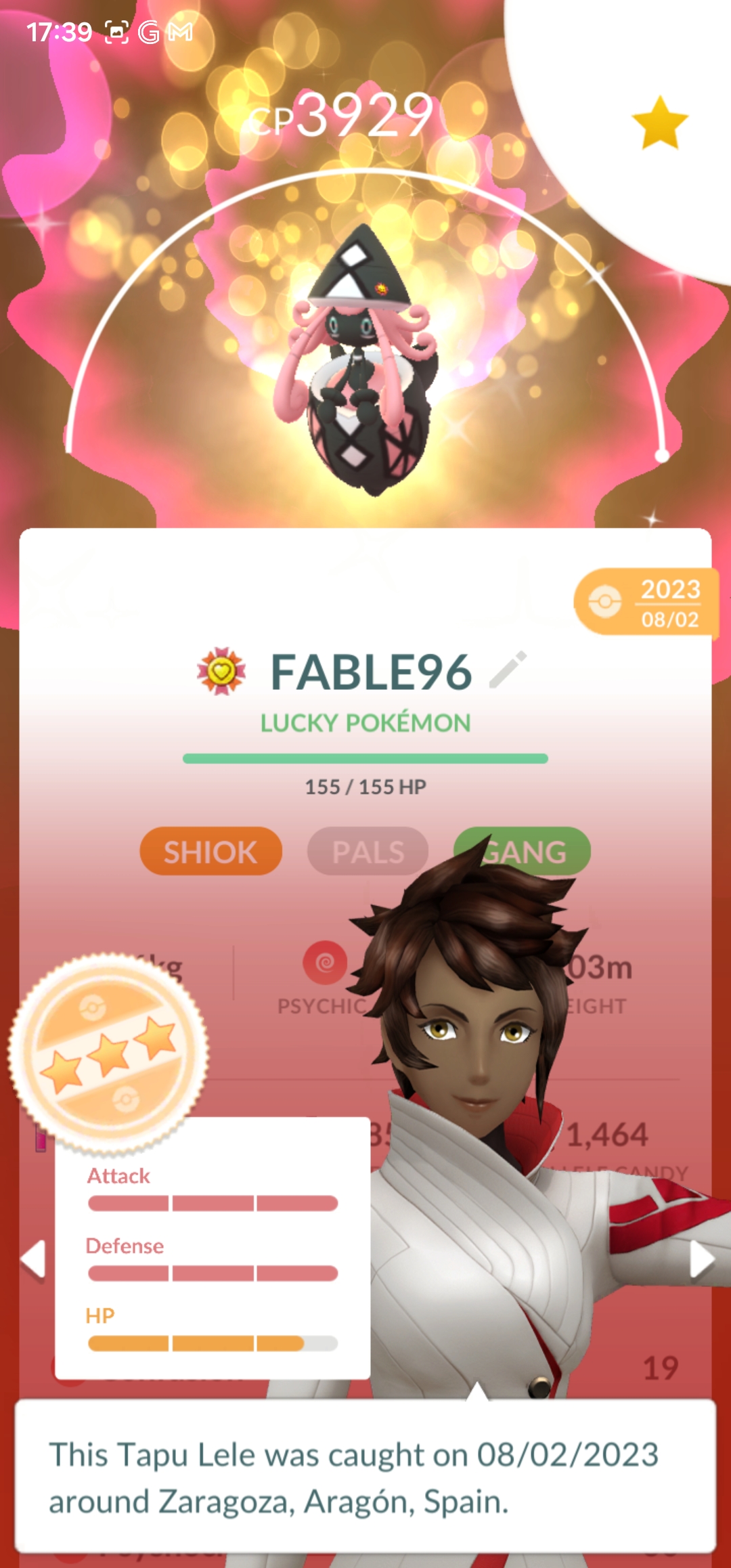Select the PALS tag
731x1568 pixels.
tap(368, 851)
